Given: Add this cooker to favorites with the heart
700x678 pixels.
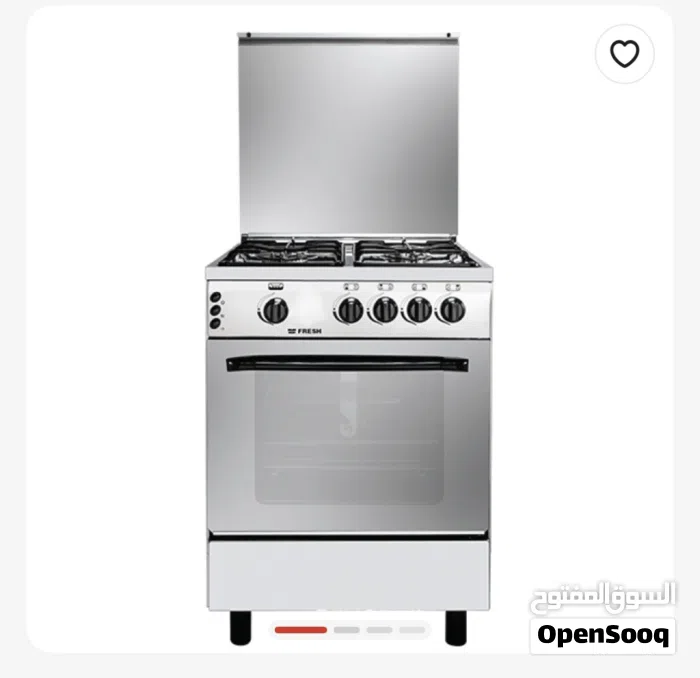Looking at the screenshot, I should coord(625,54).
